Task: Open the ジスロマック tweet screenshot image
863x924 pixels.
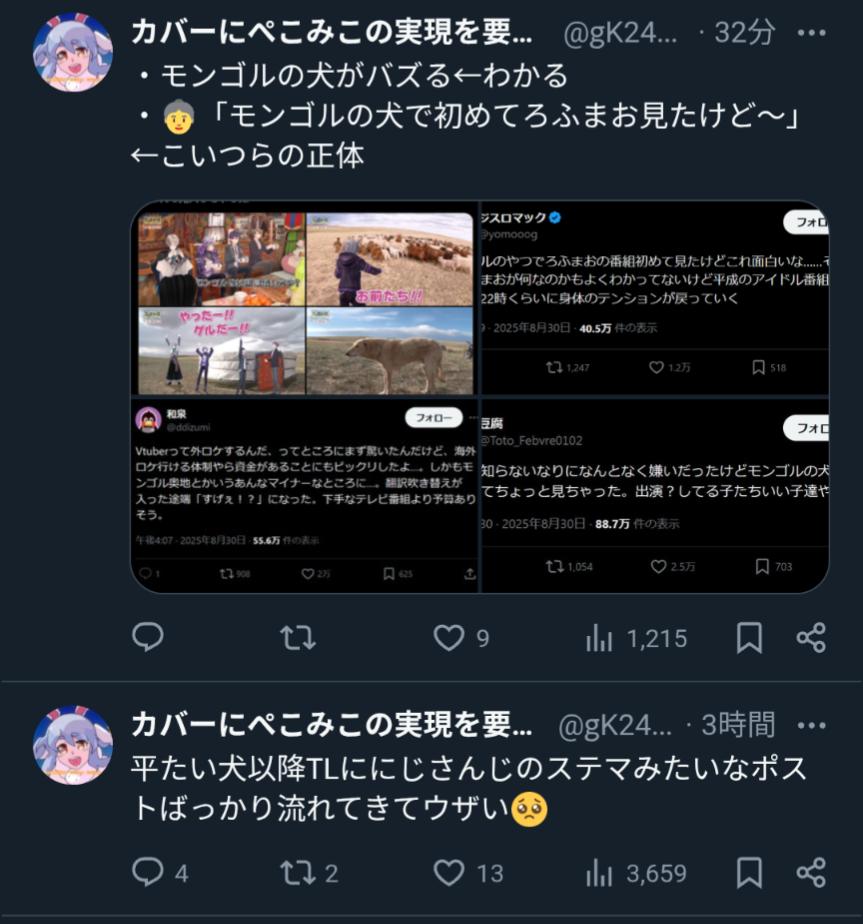Action: [x=655, y=298]
